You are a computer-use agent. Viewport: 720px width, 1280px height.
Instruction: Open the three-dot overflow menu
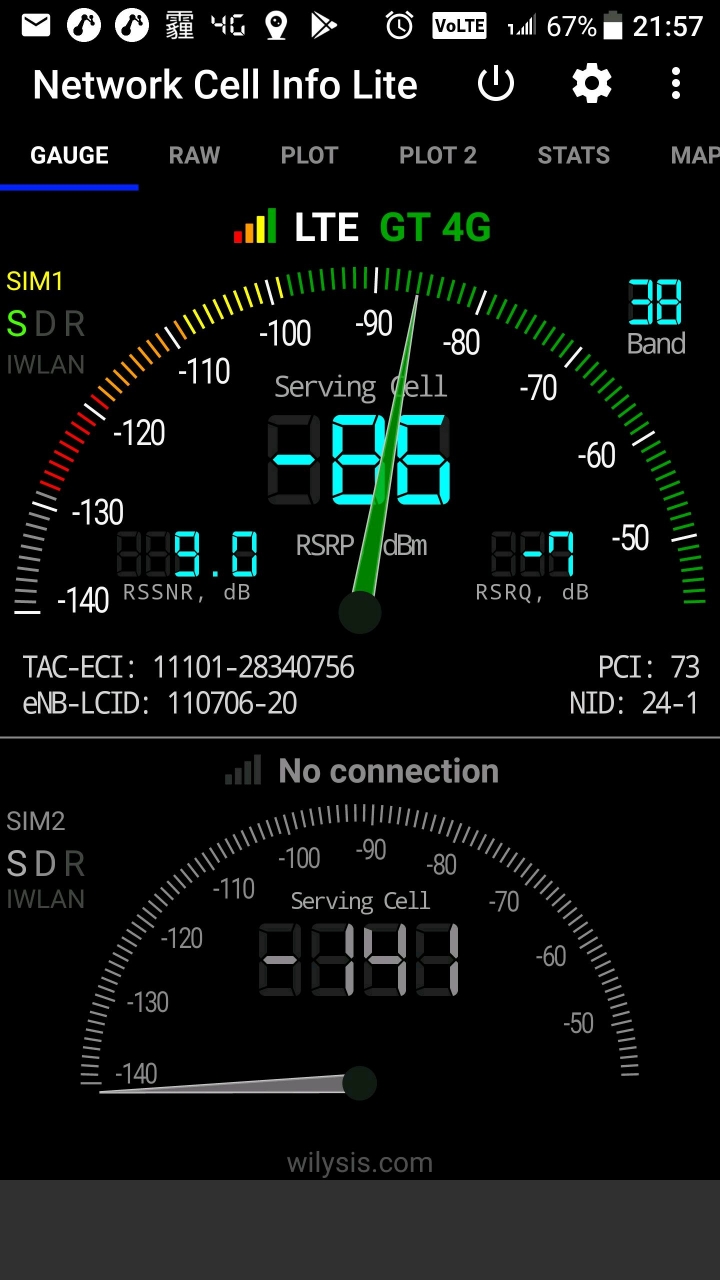[x=676, y=84]
